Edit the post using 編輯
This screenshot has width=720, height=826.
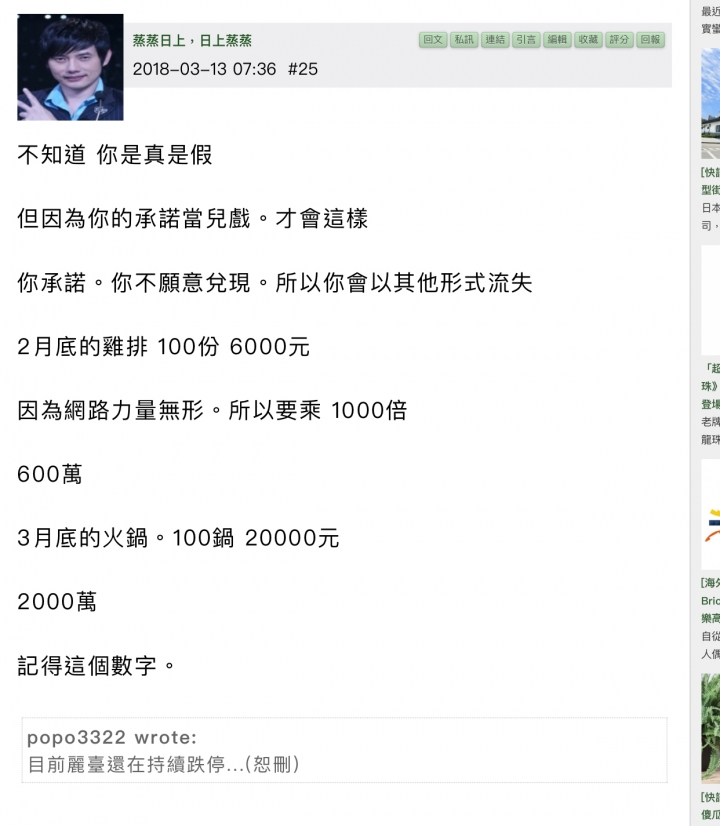pyautogui.click(x=557, y=40)
